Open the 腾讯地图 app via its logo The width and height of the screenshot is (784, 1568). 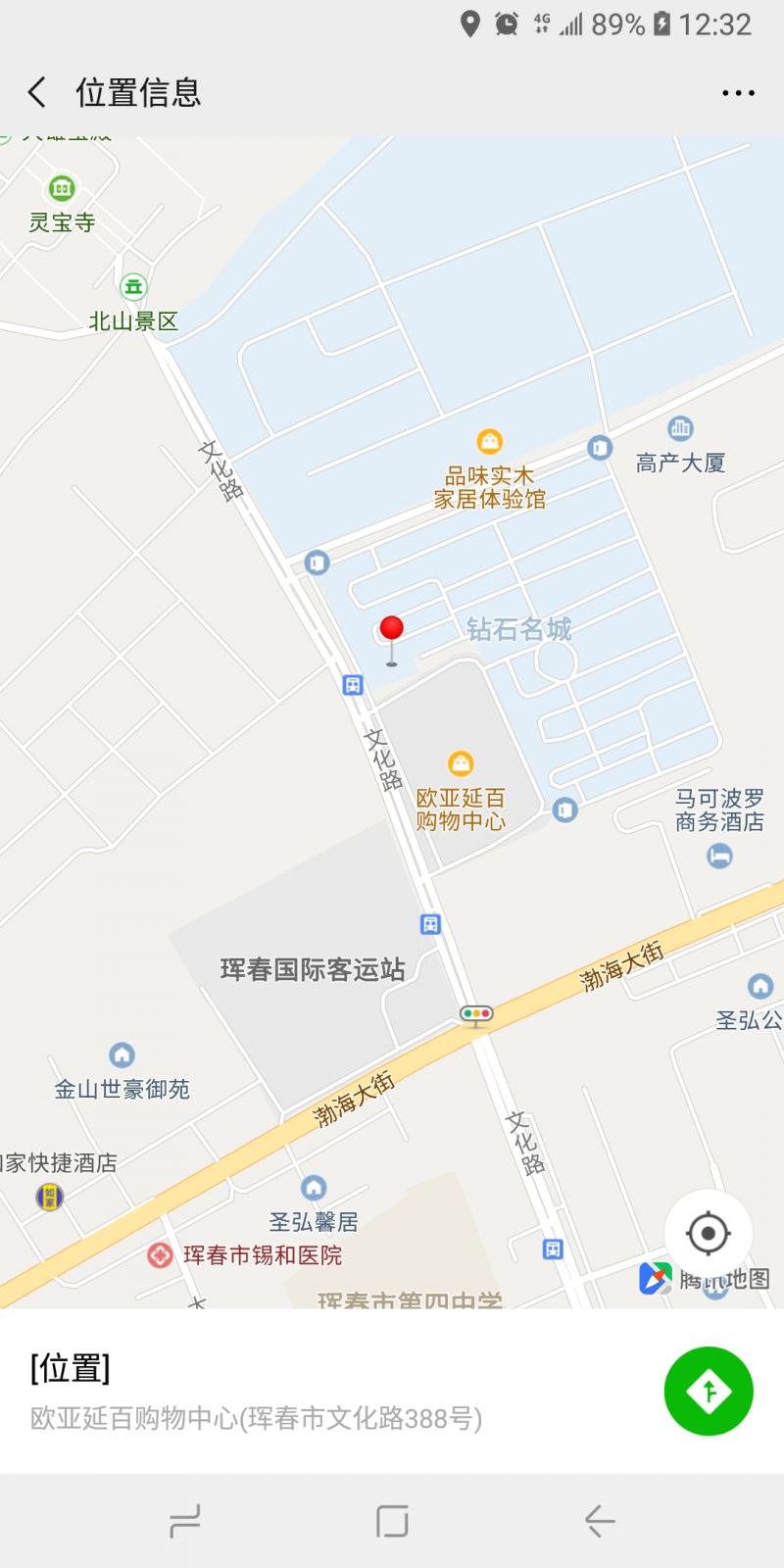(x=655, y=1277)
